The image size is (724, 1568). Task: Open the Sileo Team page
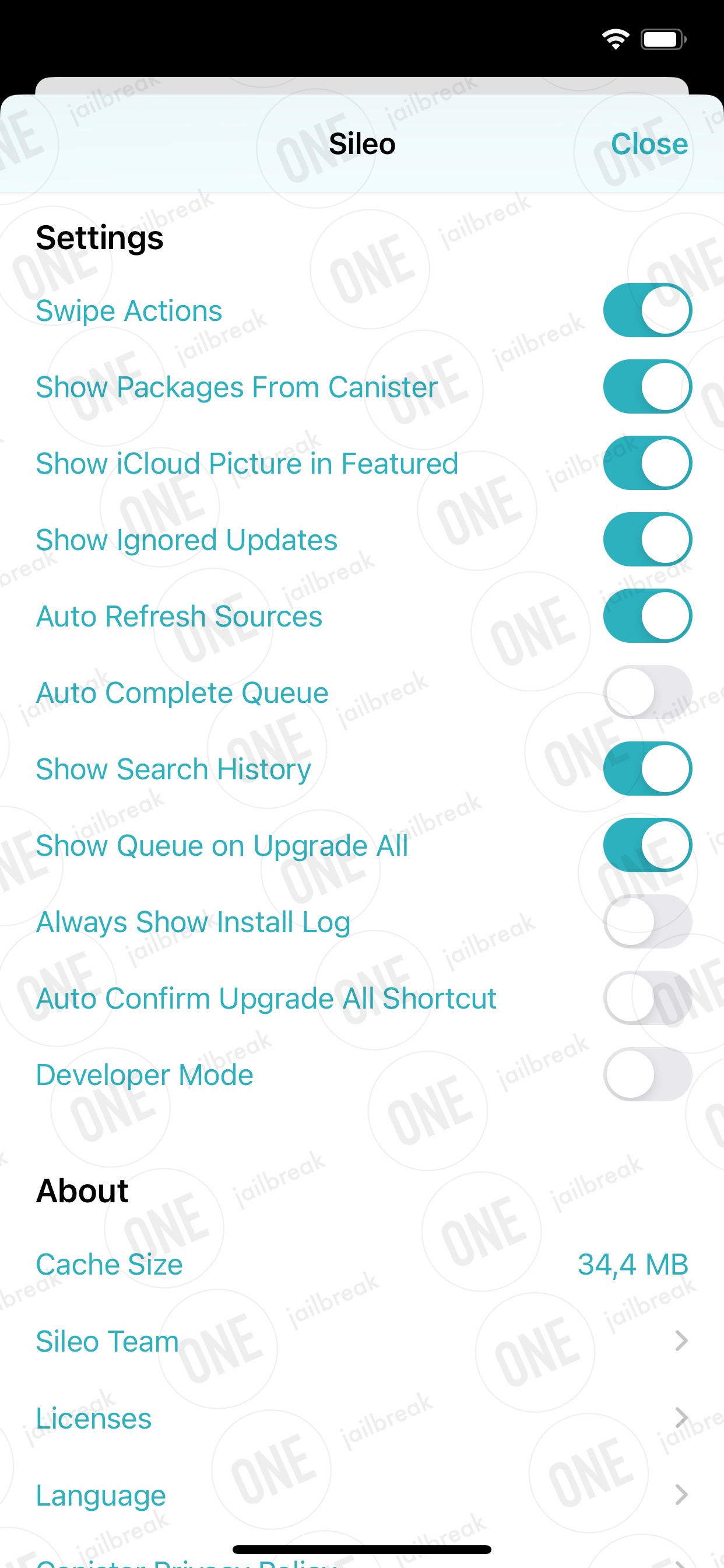point(362,1342)
